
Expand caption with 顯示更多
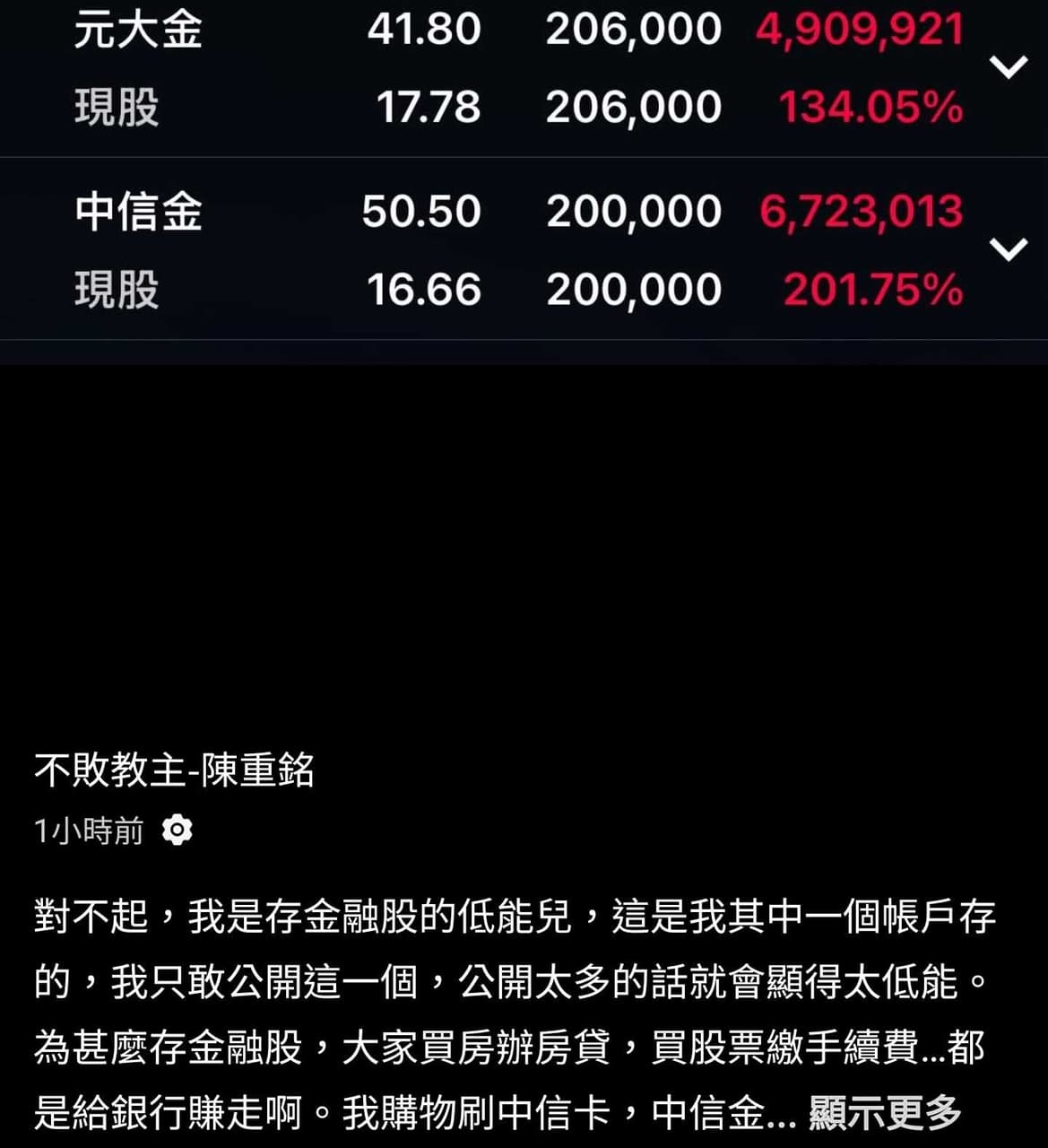pos(885,1113)
